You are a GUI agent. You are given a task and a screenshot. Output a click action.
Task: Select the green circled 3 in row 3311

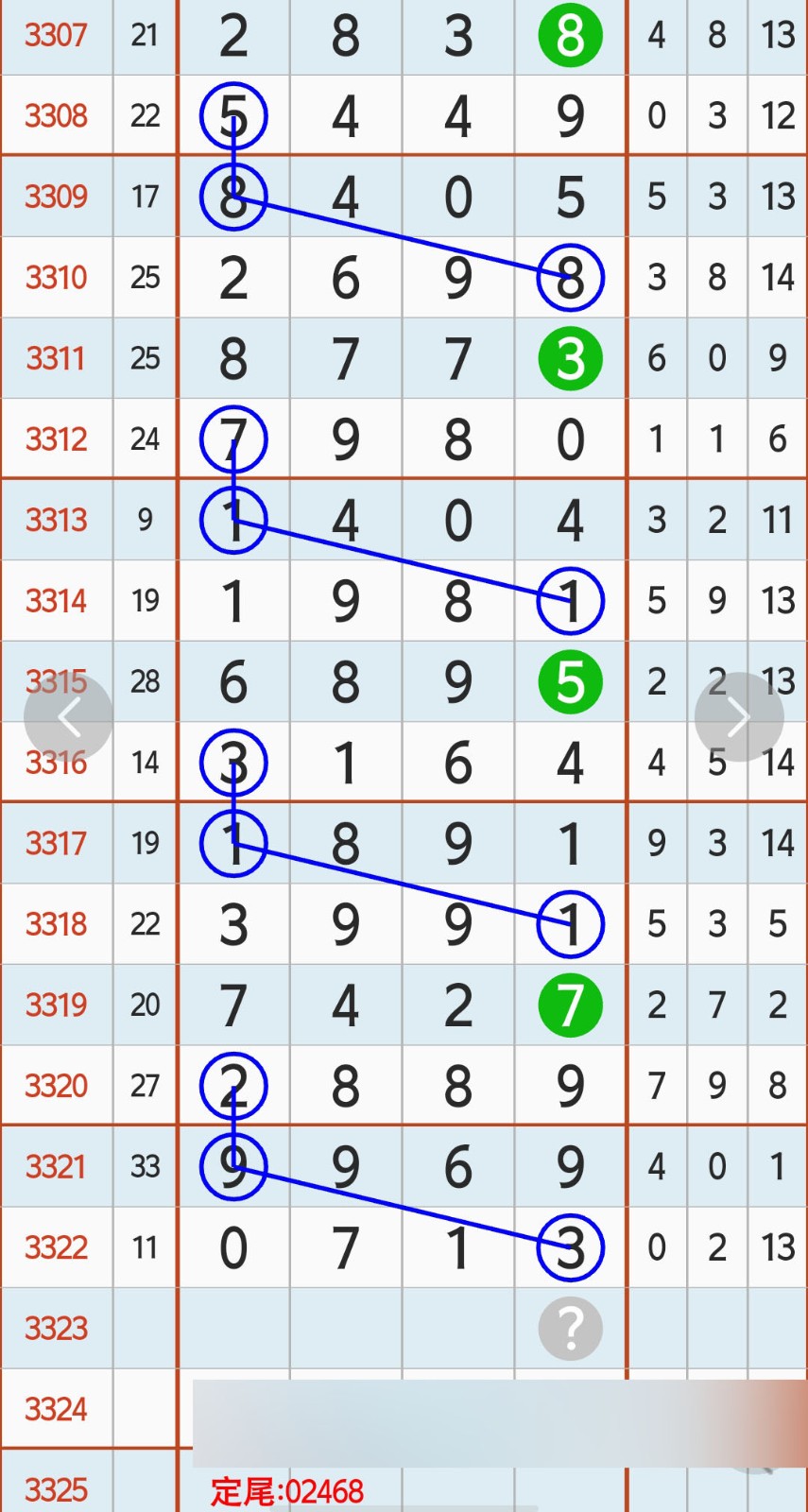click(x=570, y=358)
